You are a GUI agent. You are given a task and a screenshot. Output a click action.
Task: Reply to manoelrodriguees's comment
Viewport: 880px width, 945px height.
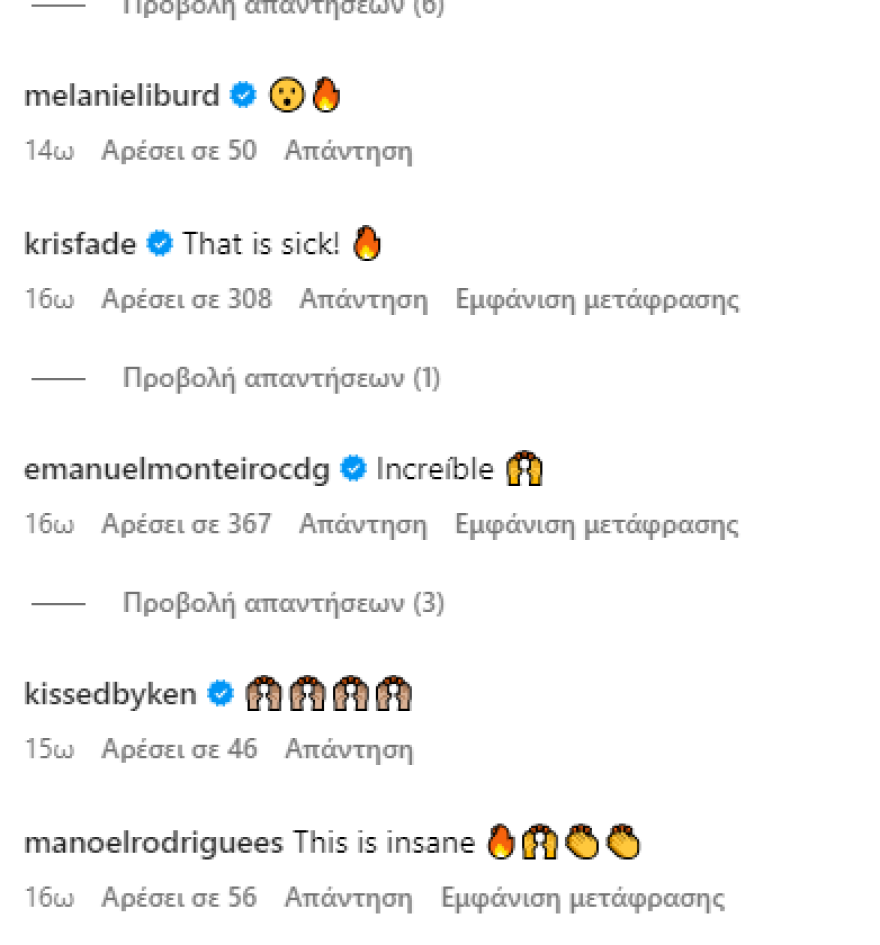(x=348, y=898)
